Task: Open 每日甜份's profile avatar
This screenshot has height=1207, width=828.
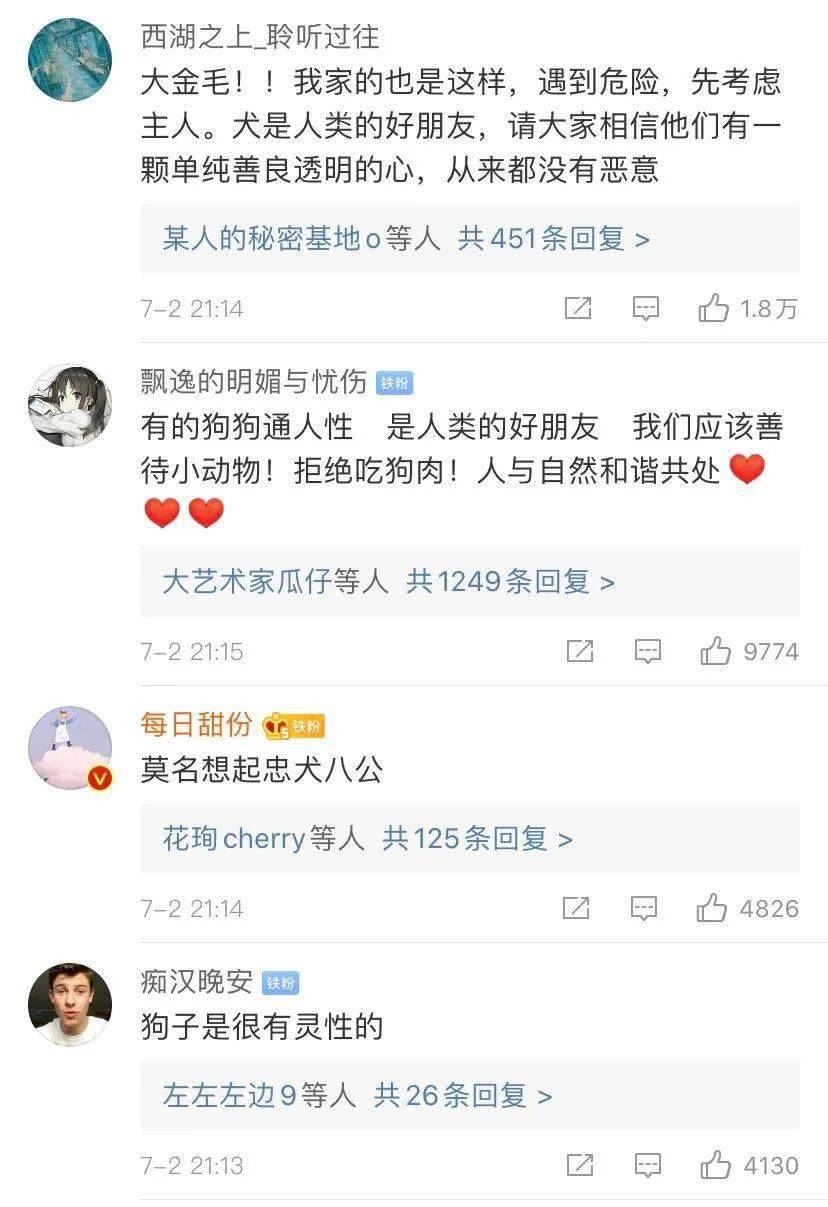Action: click(x=69, y=747)
